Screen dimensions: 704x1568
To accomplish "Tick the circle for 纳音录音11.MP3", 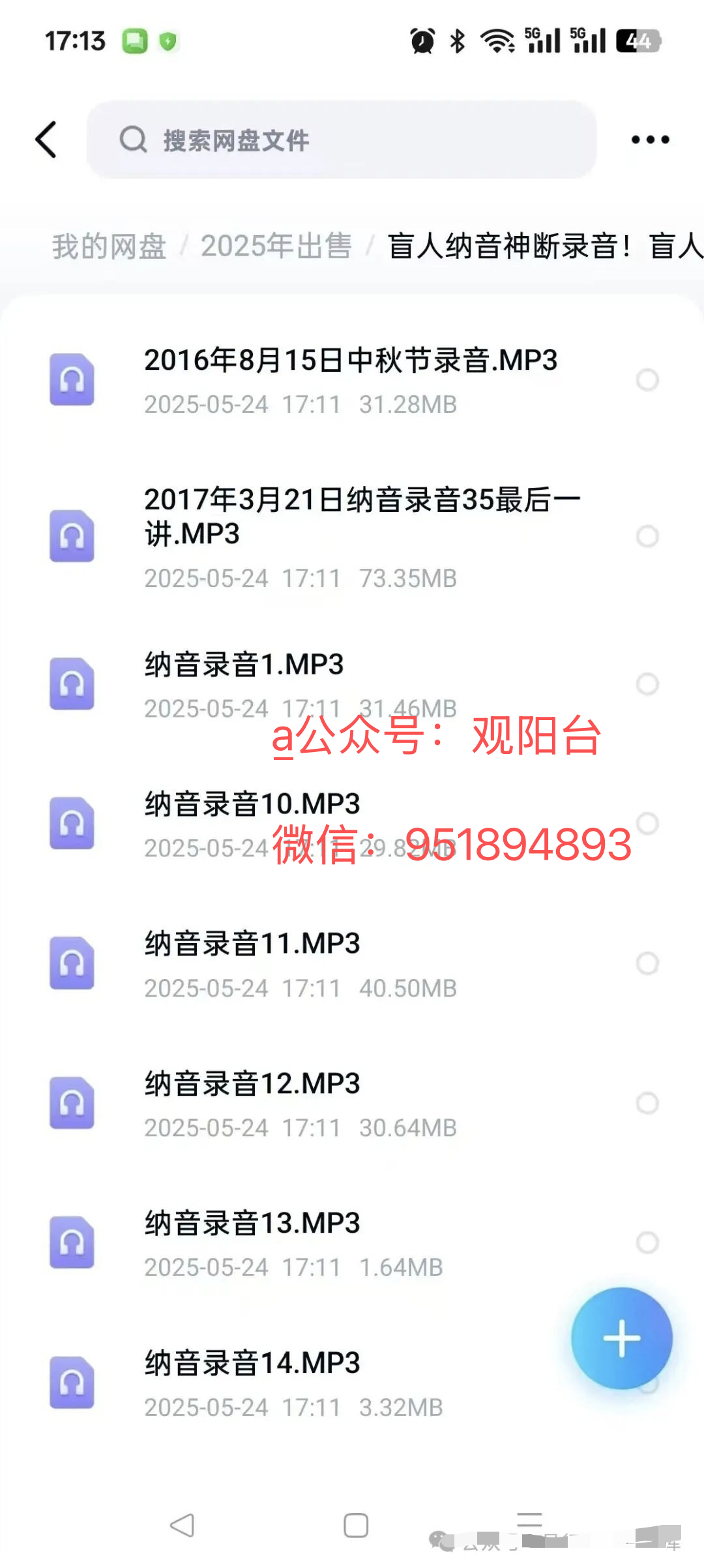I will (647, 963).
